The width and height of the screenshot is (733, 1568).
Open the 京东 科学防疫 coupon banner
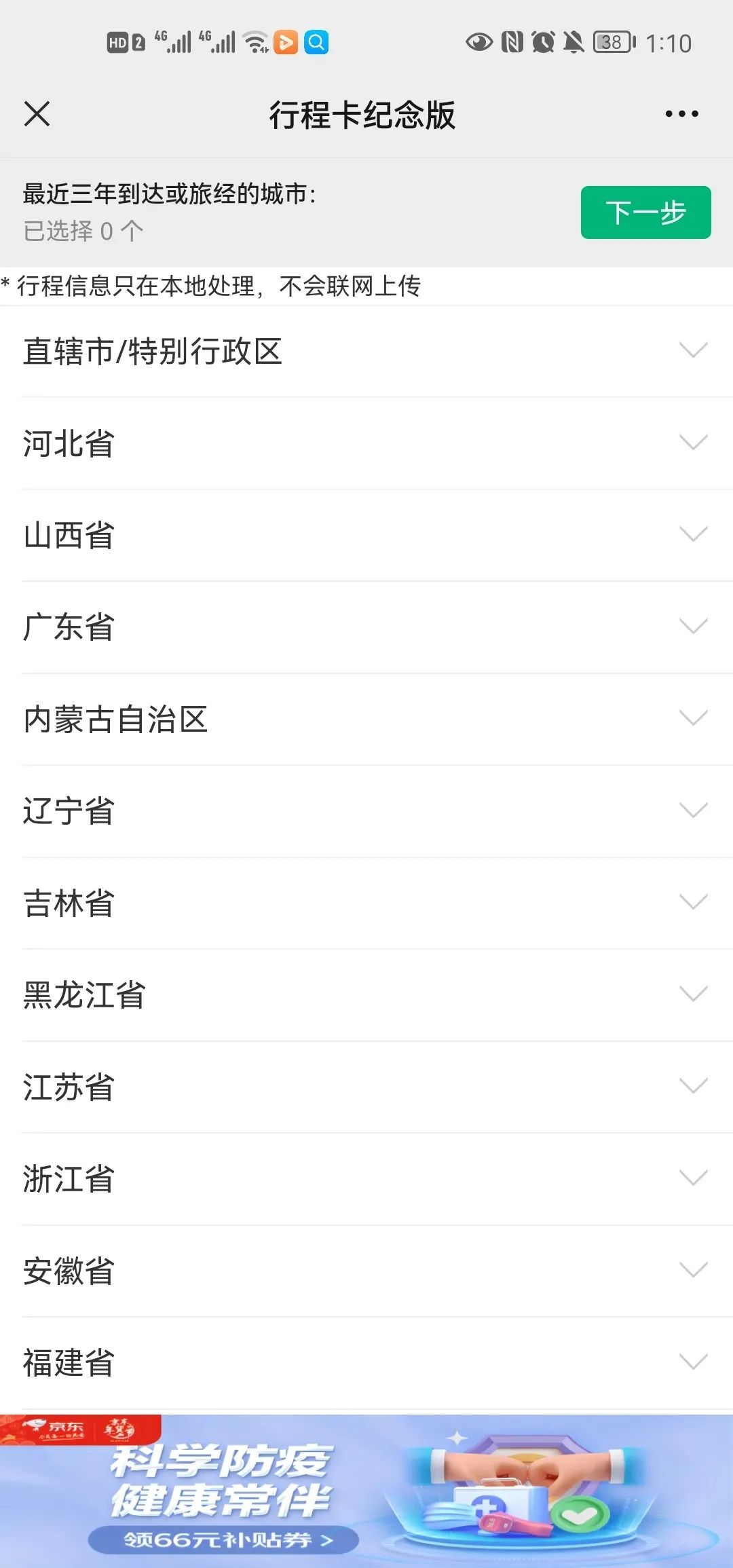pyautogui.click(x=366, y=1491)
